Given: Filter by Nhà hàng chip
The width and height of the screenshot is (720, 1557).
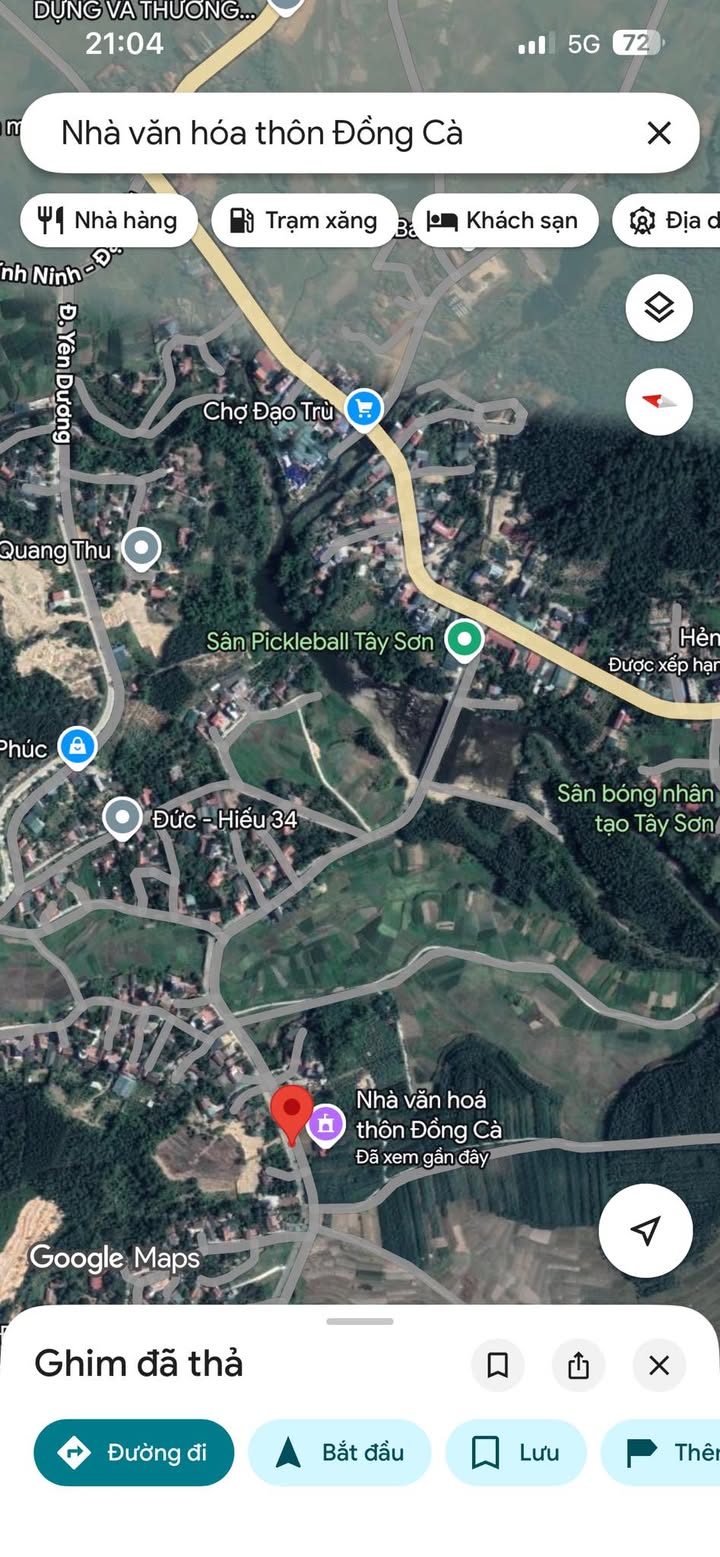Looking at the screenshot, I should pyautogui.click(x=108, y=220).
